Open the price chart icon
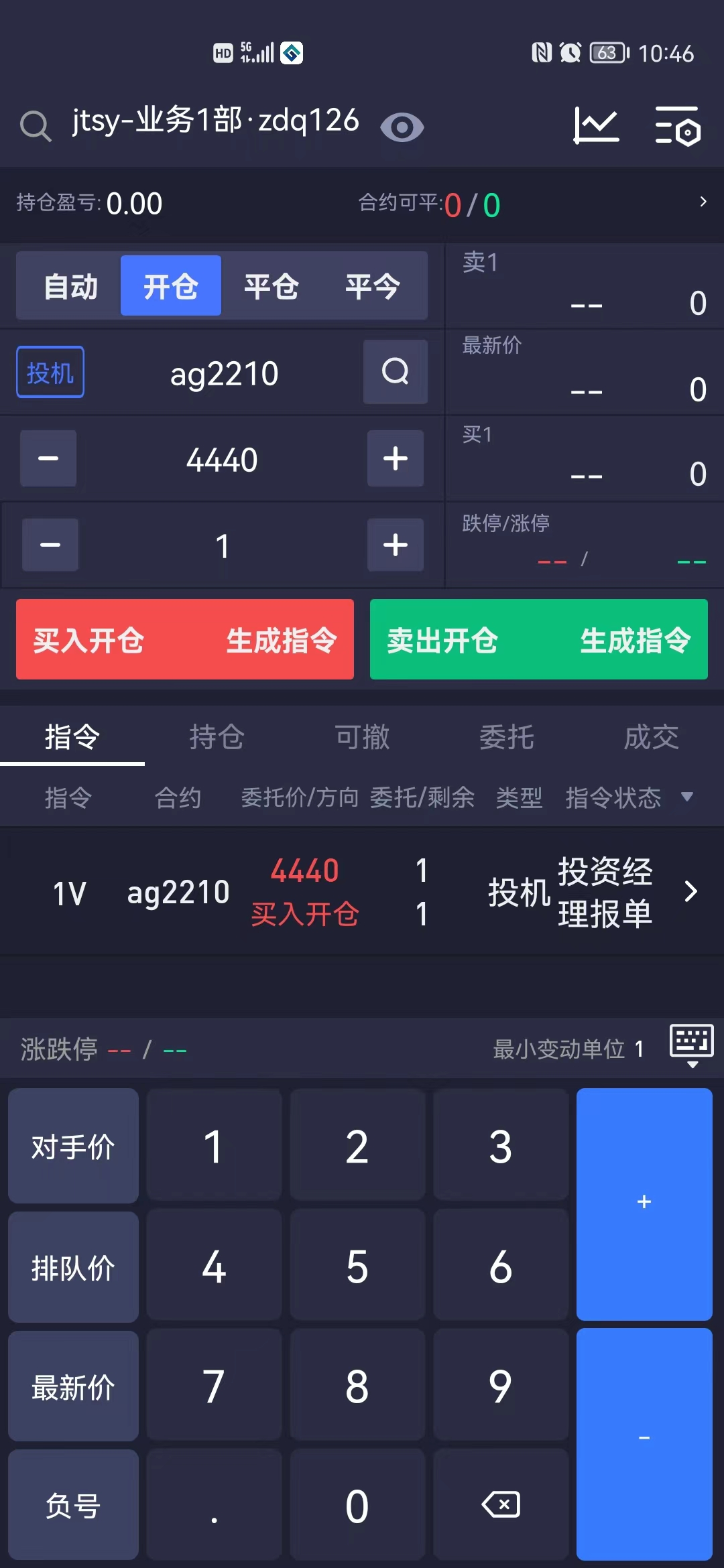The height and width of the screenshot is (1568, 724). point(596,125)
